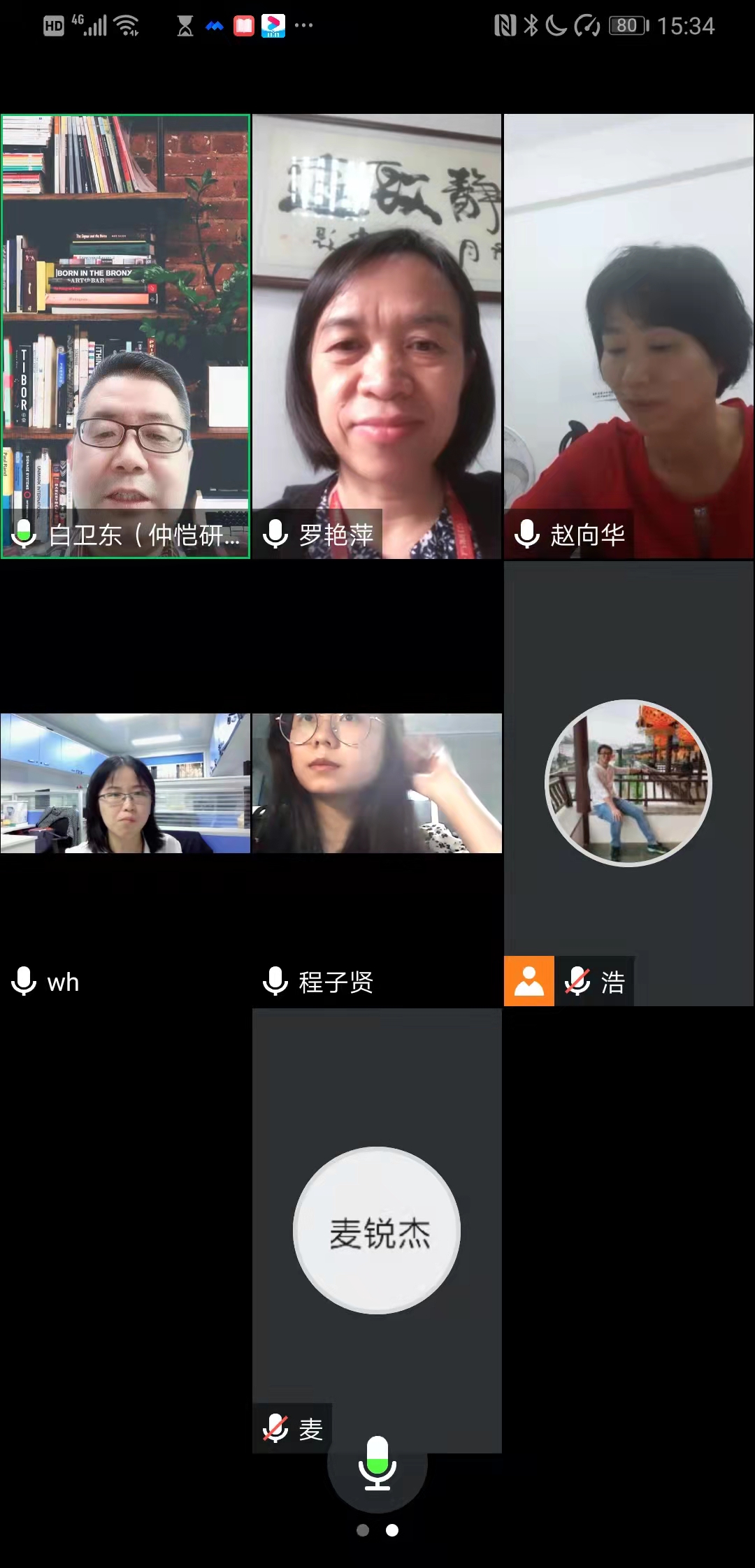
Task: Open 浩's participant tile
Action: [628, 783]
